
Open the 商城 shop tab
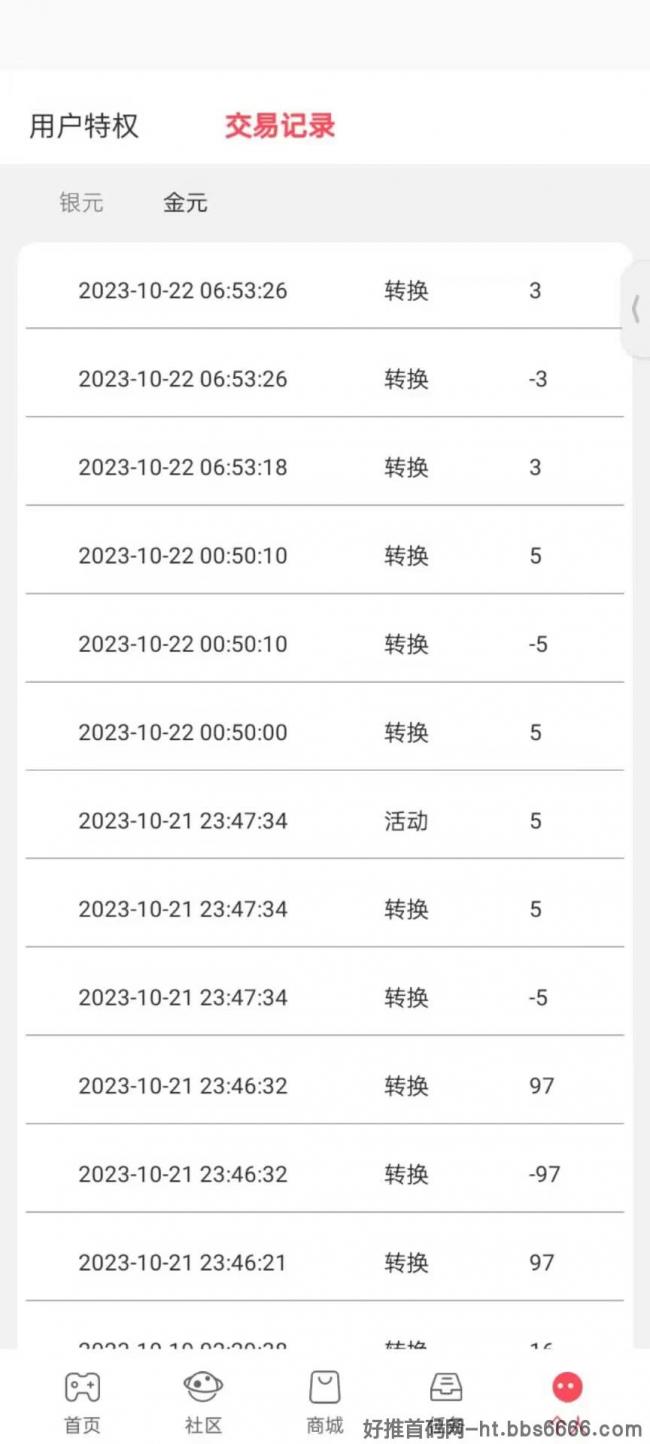(324, 1401)
